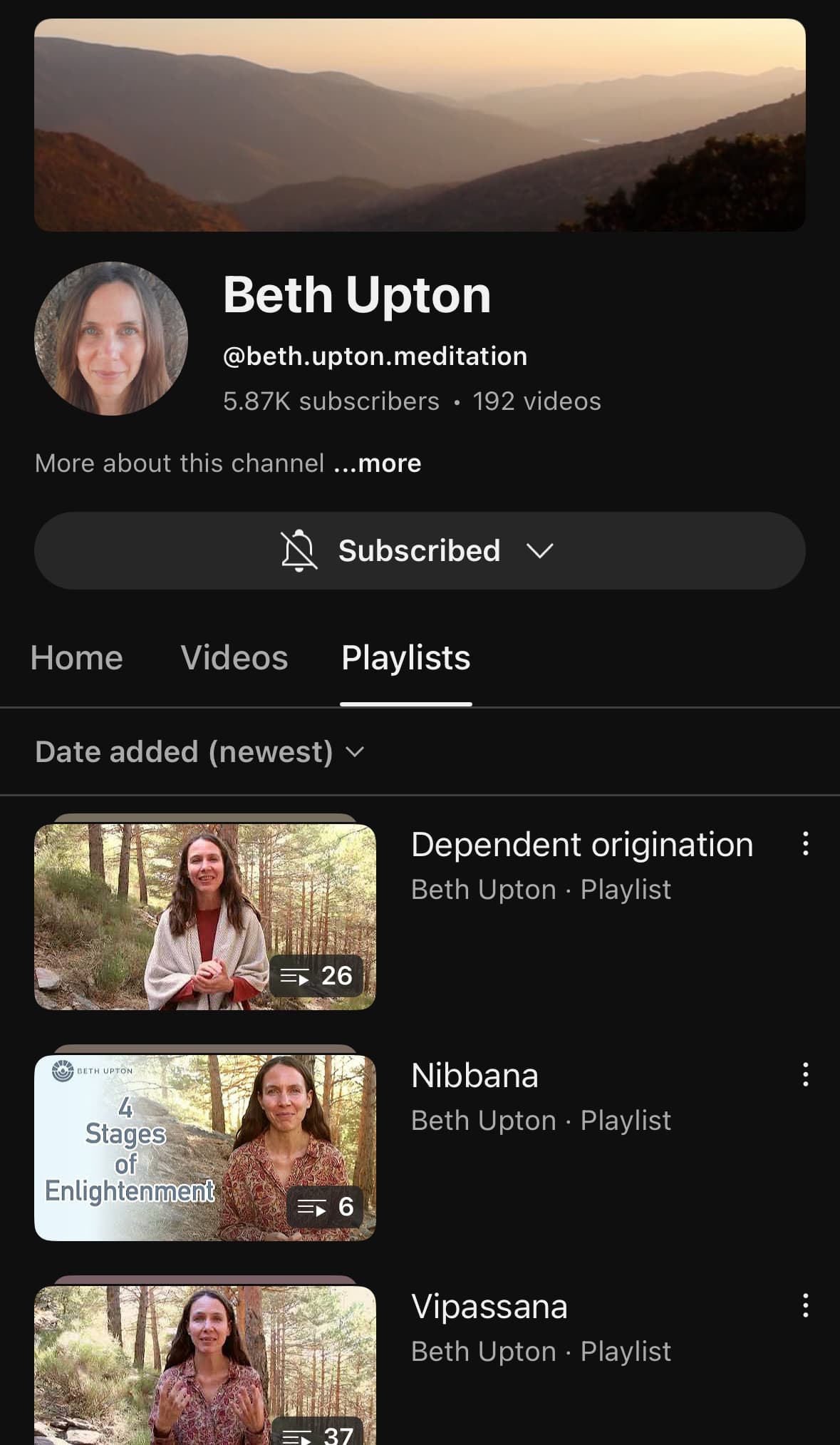Open the Nibbana playlist thumbnail
Viewport: 840px width, 1445px height.
(205, 1148)
